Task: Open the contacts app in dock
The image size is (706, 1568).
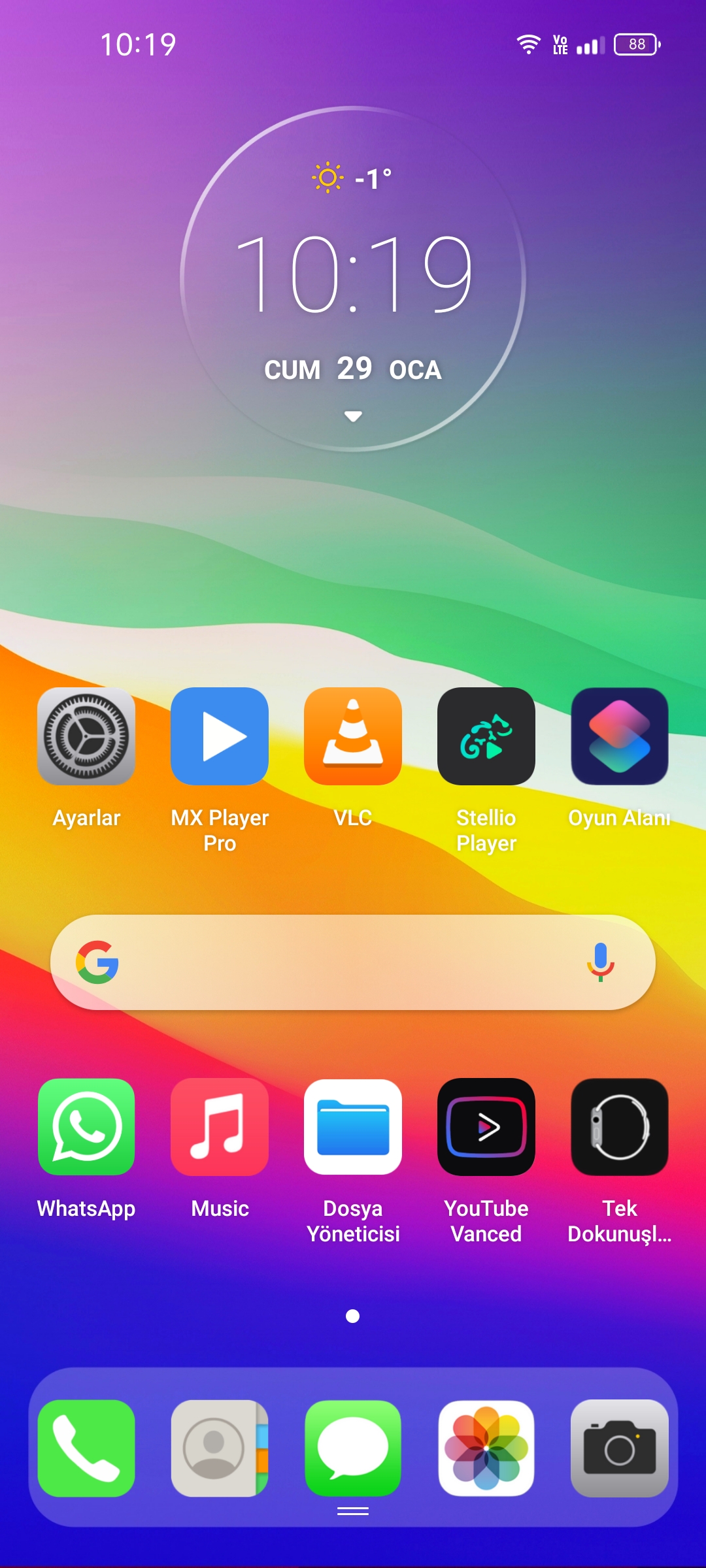Action: pyautogui.click(x=220, y=1448)
